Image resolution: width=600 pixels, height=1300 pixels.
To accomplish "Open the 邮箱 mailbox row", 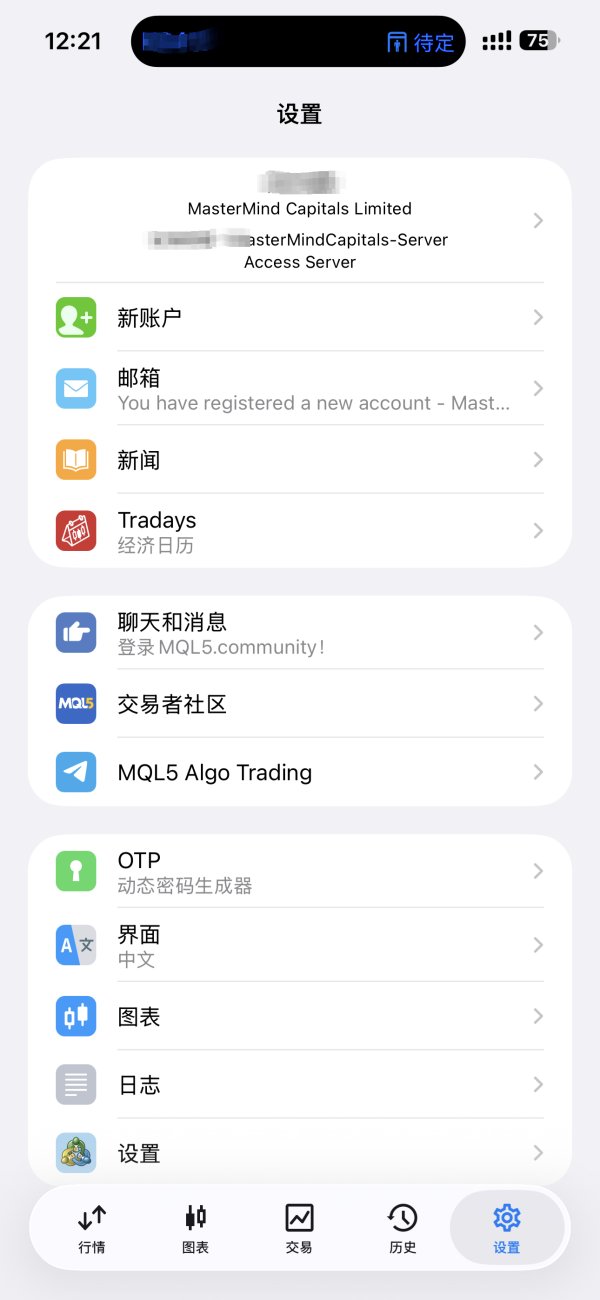I will (300, 388).
